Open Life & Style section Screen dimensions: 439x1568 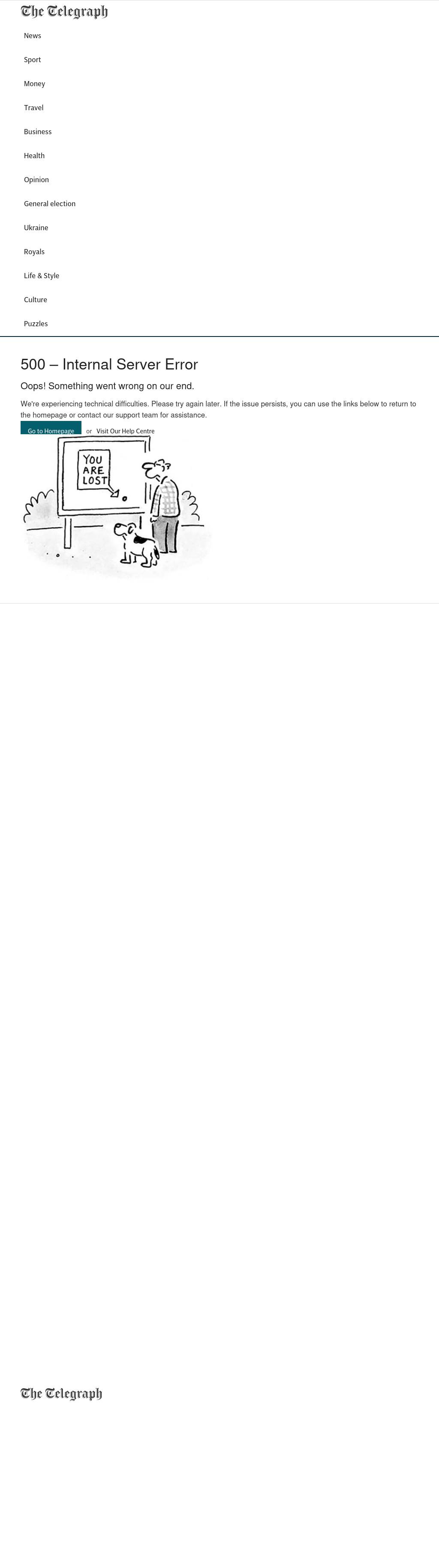pyautogui.click(x=42, y=276)
